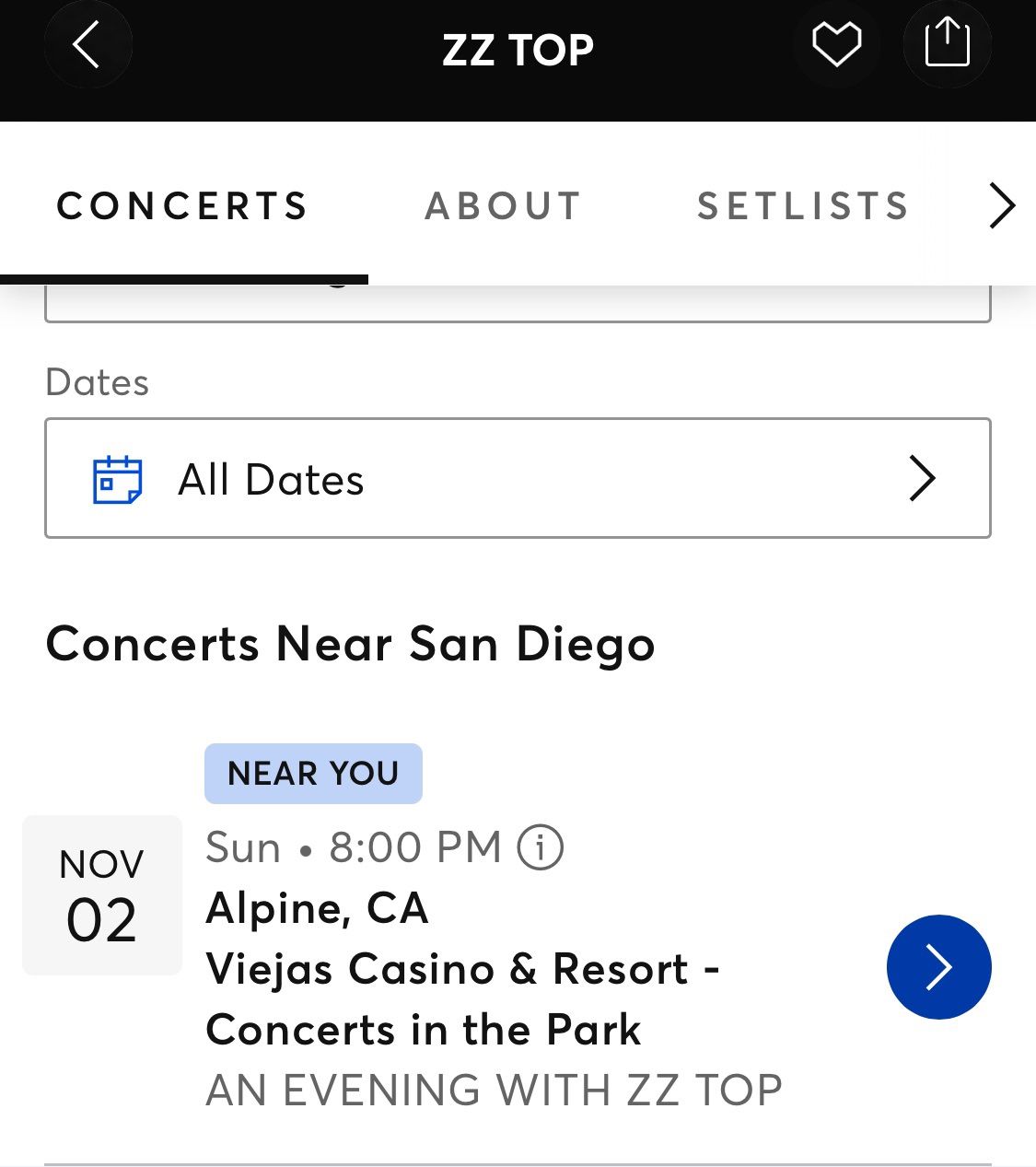
Task: Open more tabs with the right chevron
Action: (x=1001, y=206)
